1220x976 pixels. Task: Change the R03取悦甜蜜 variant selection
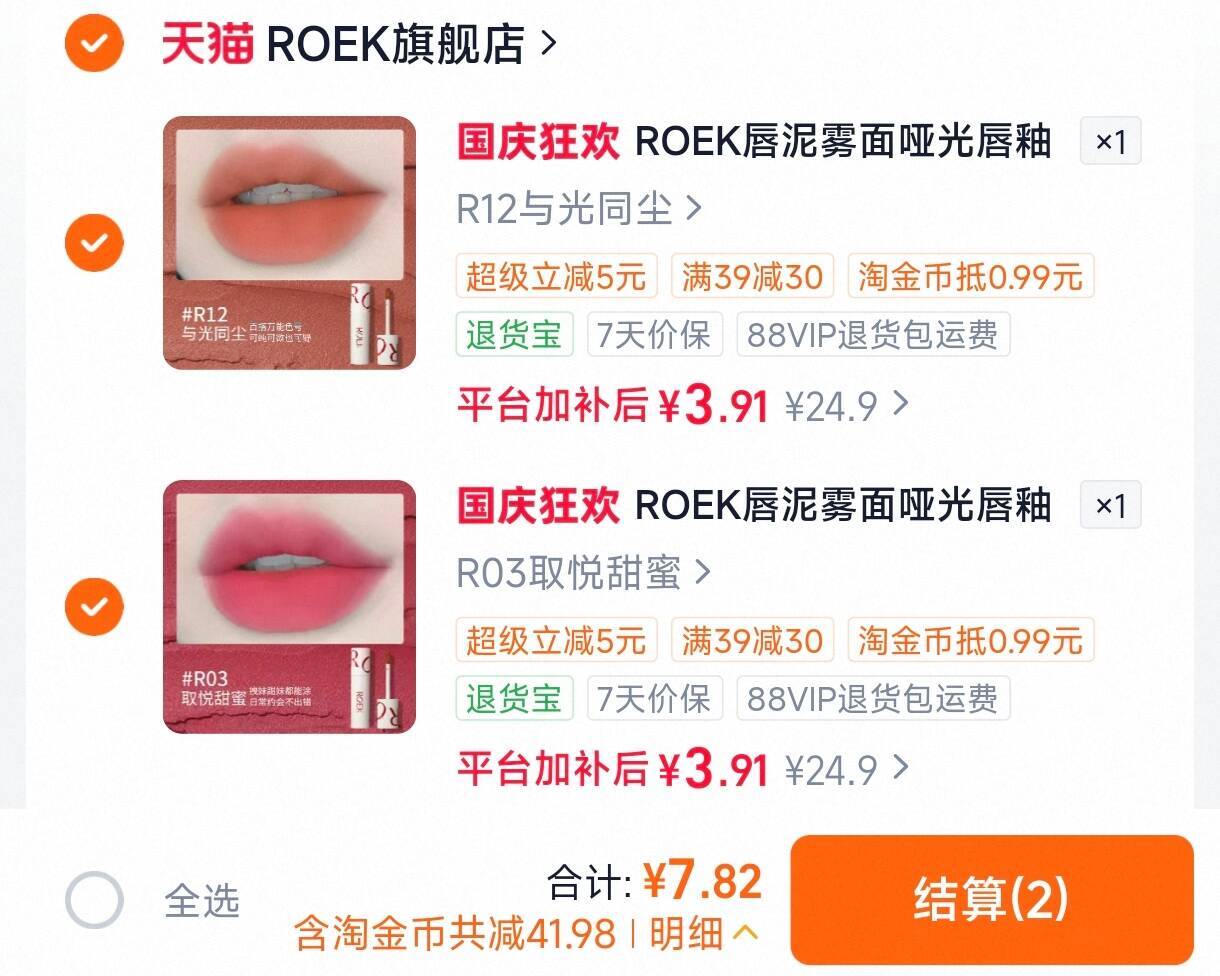tap(584, 573)
